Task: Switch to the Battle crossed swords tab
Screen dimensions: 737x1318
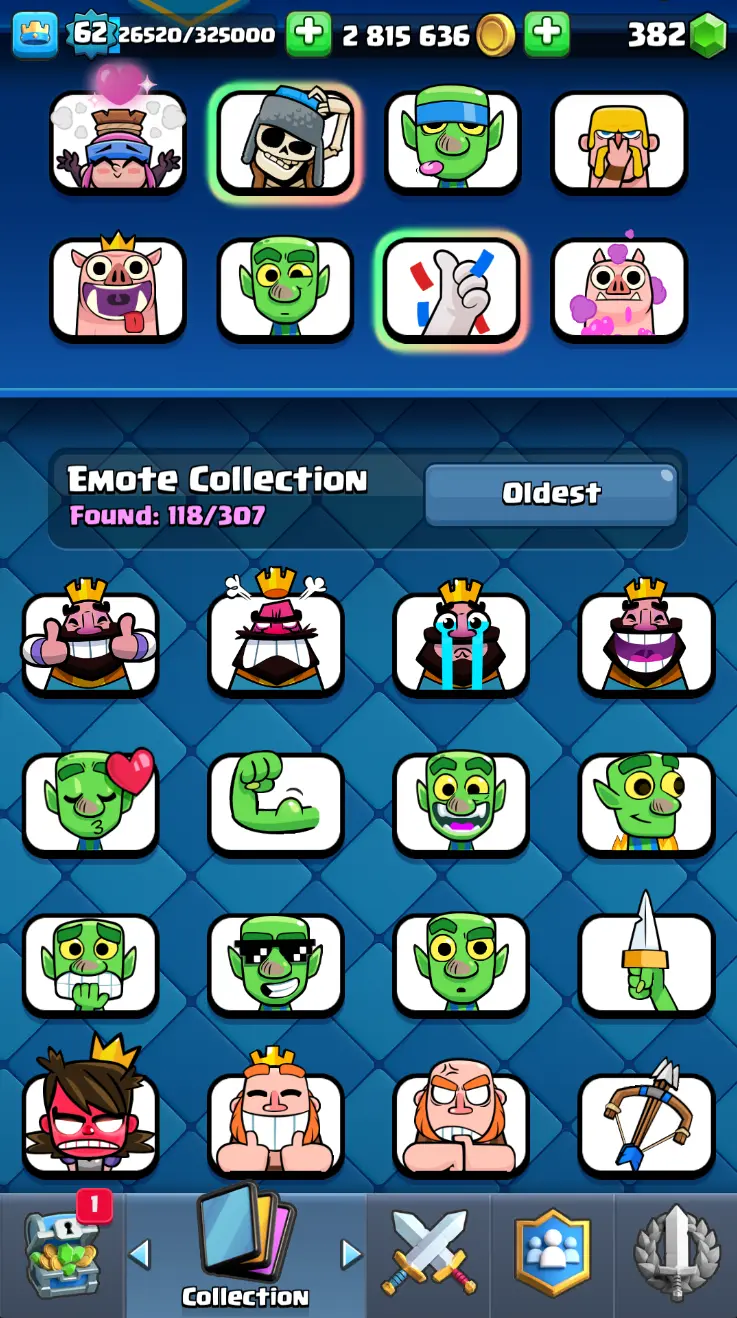Action: (x=428, y=1254)
